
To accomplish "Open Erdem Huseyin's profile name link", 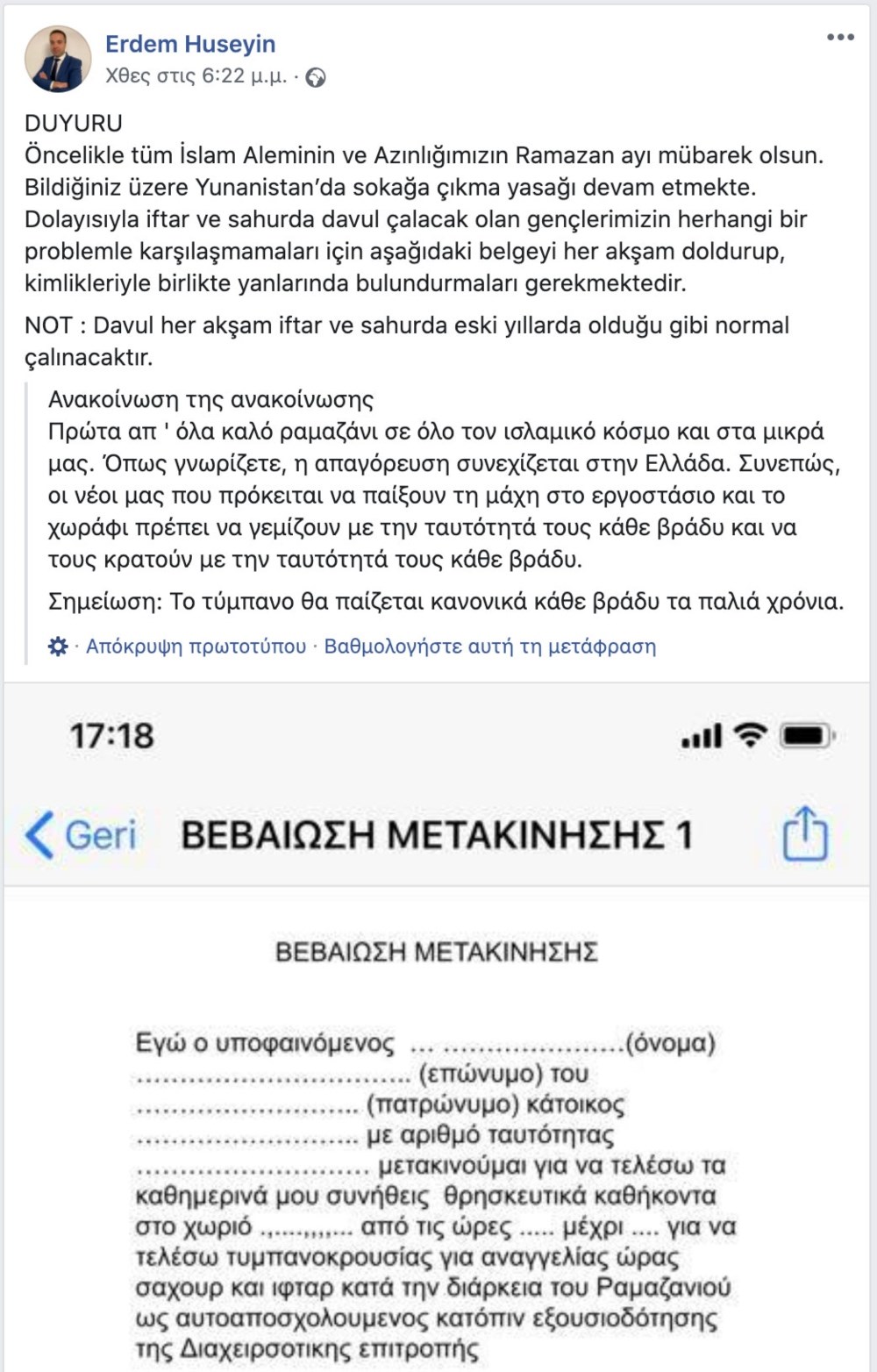I will pos(190,44).
